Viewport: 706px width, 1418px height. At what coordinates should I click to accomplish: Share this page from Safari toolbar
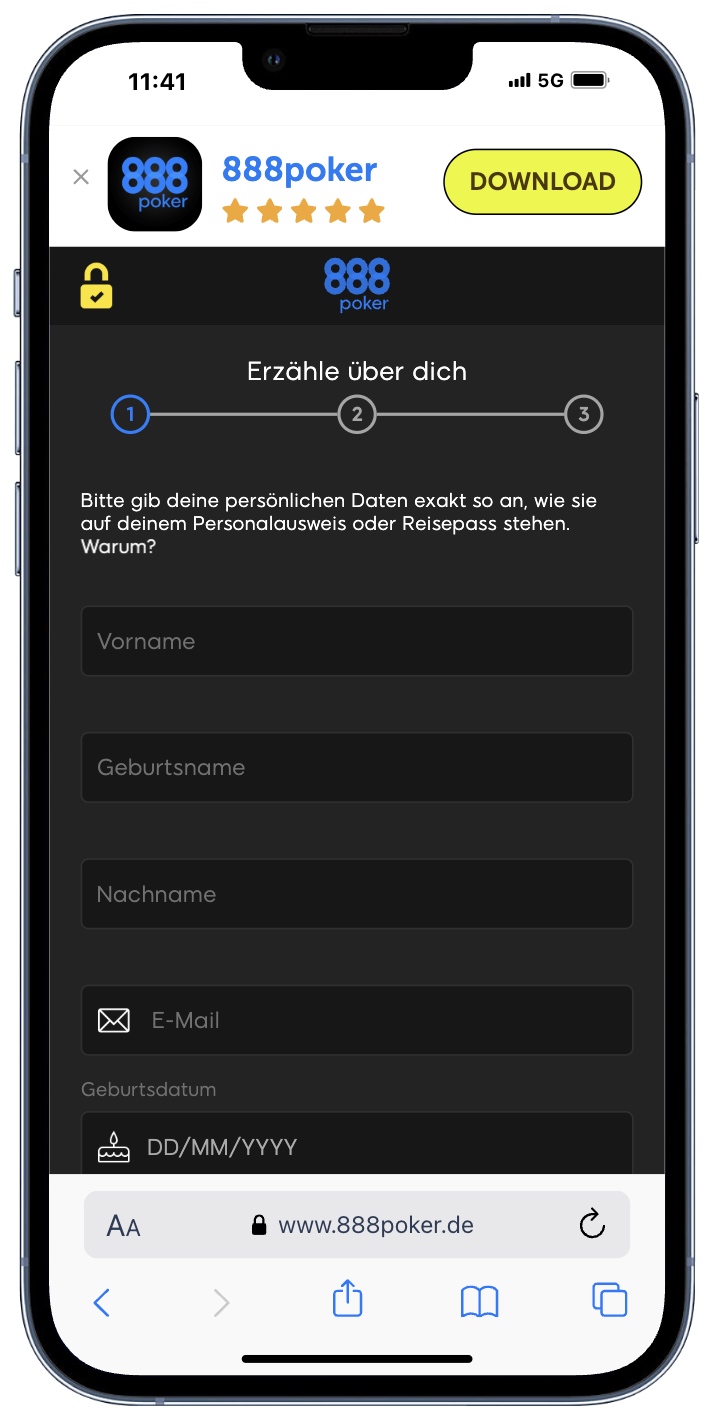click(x=347, y=1299)
